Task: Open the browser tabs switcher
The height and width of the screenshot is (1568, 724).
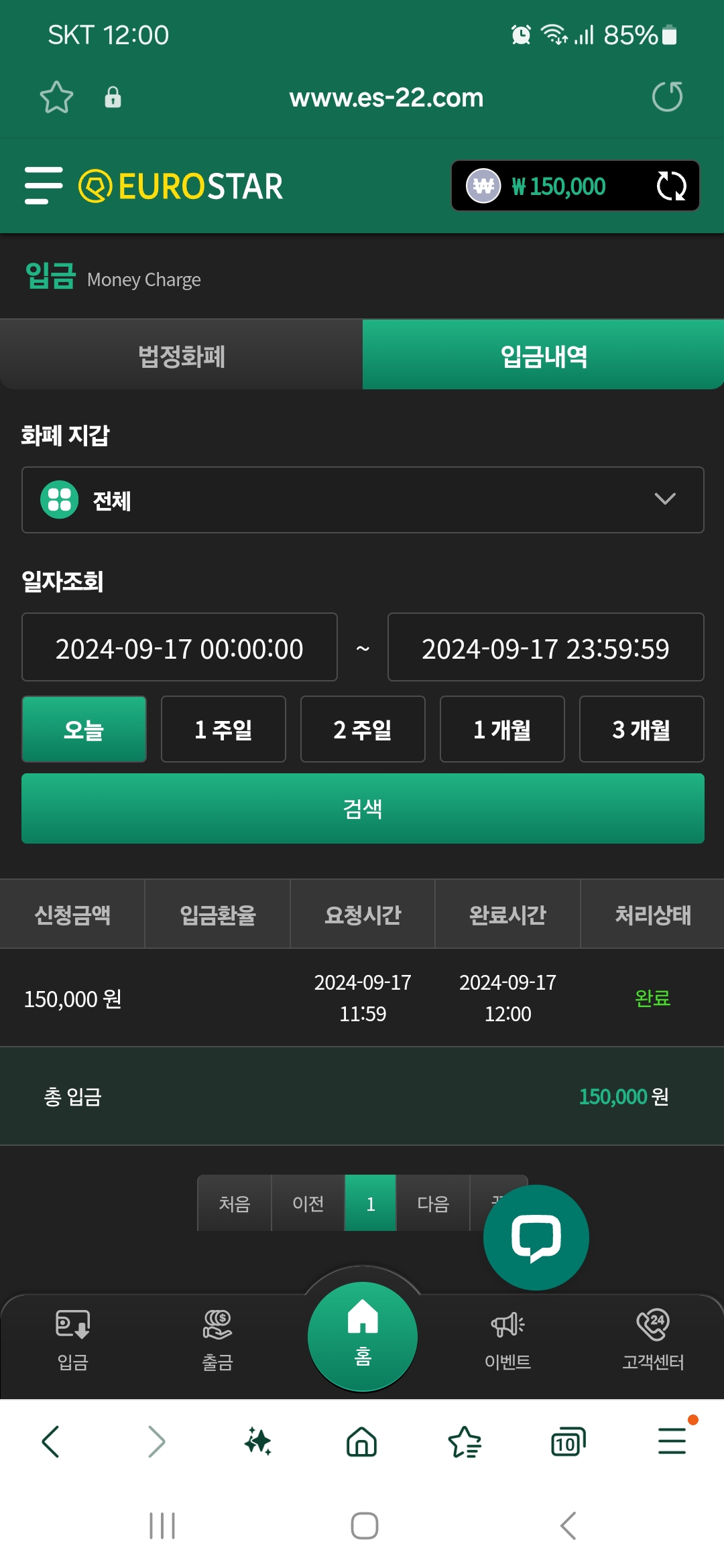Action: click(568, 1441)
